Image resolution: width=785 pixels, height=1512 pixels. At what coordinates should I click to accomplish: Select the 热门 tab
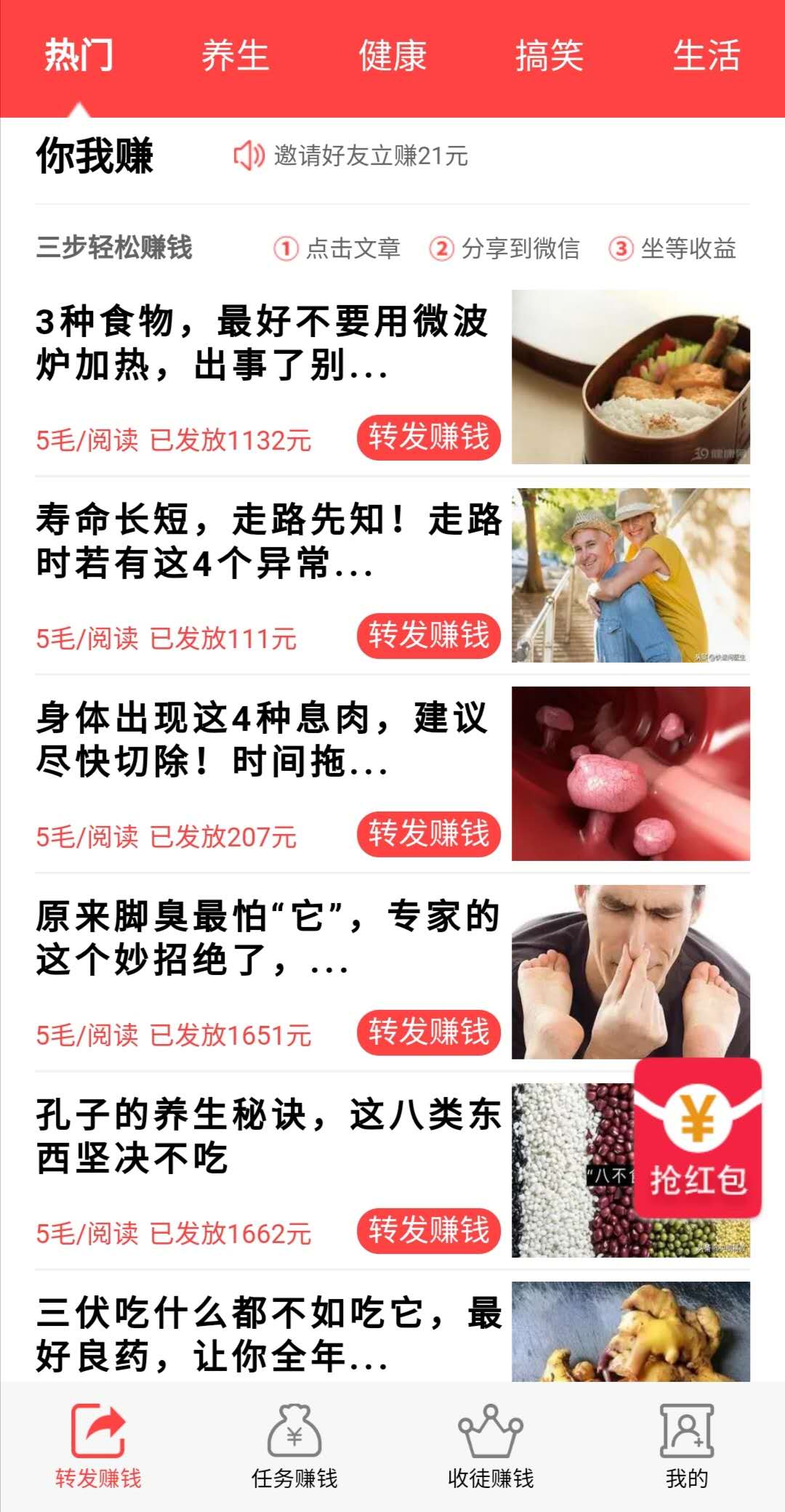(78, 56)
